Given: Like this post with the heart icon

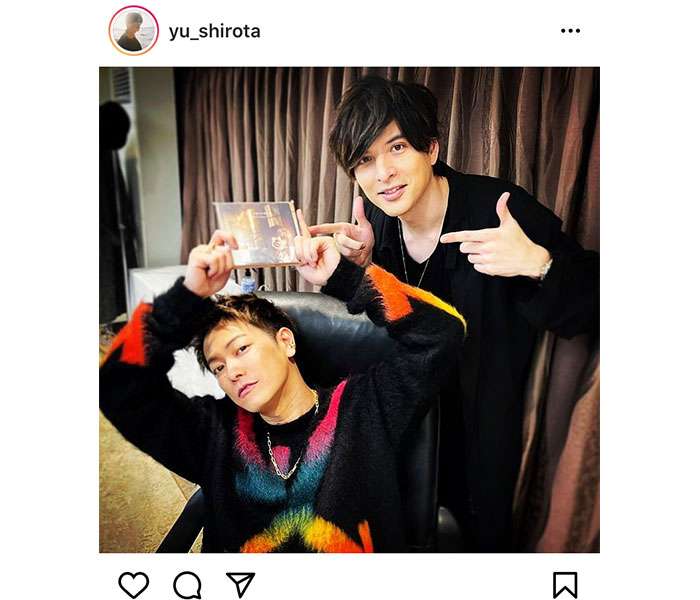Looking at the screenshot, I should pos(133,585).
